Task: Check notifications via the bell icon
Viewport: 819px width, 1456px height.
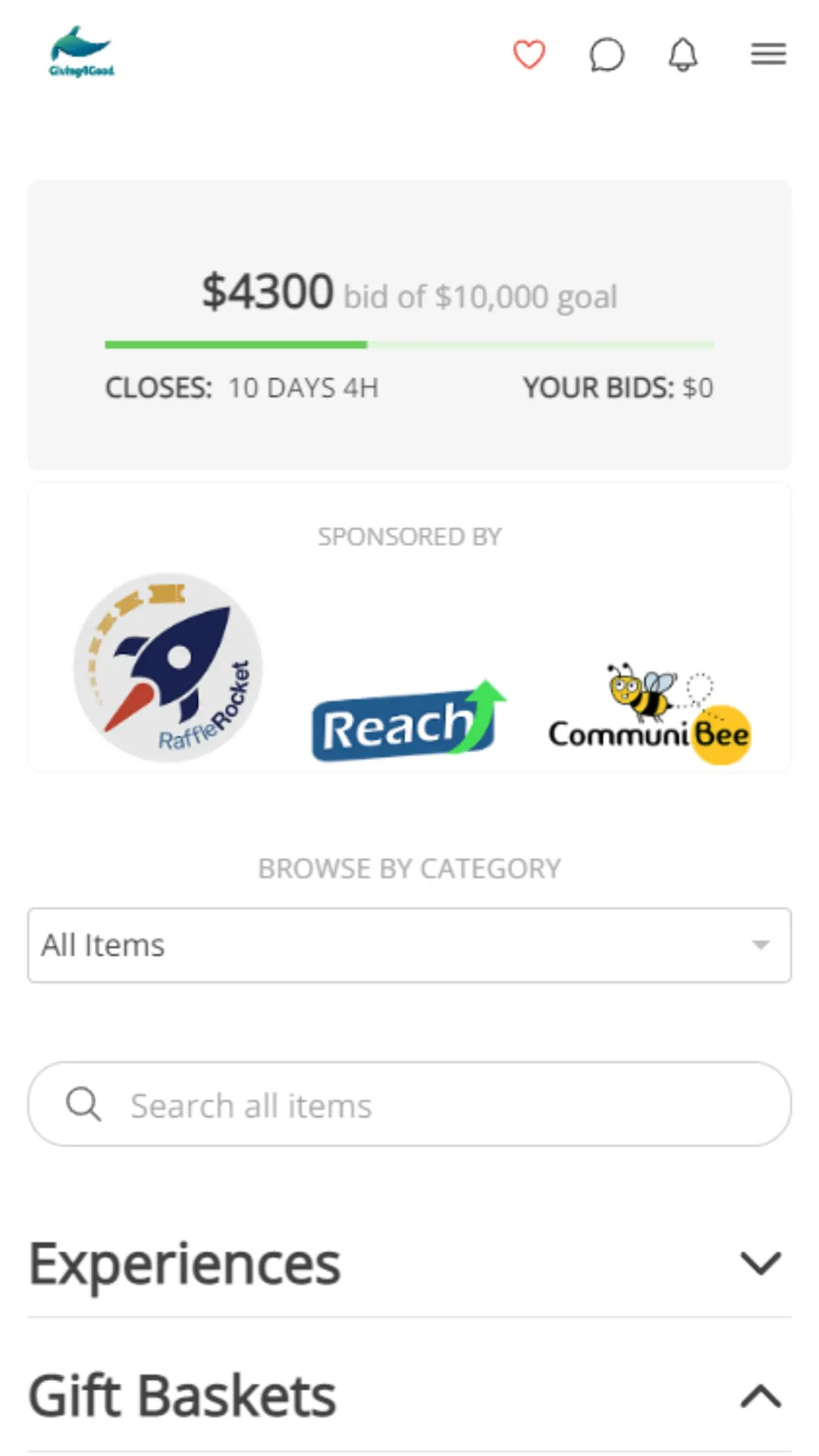Action: [682, 55]
